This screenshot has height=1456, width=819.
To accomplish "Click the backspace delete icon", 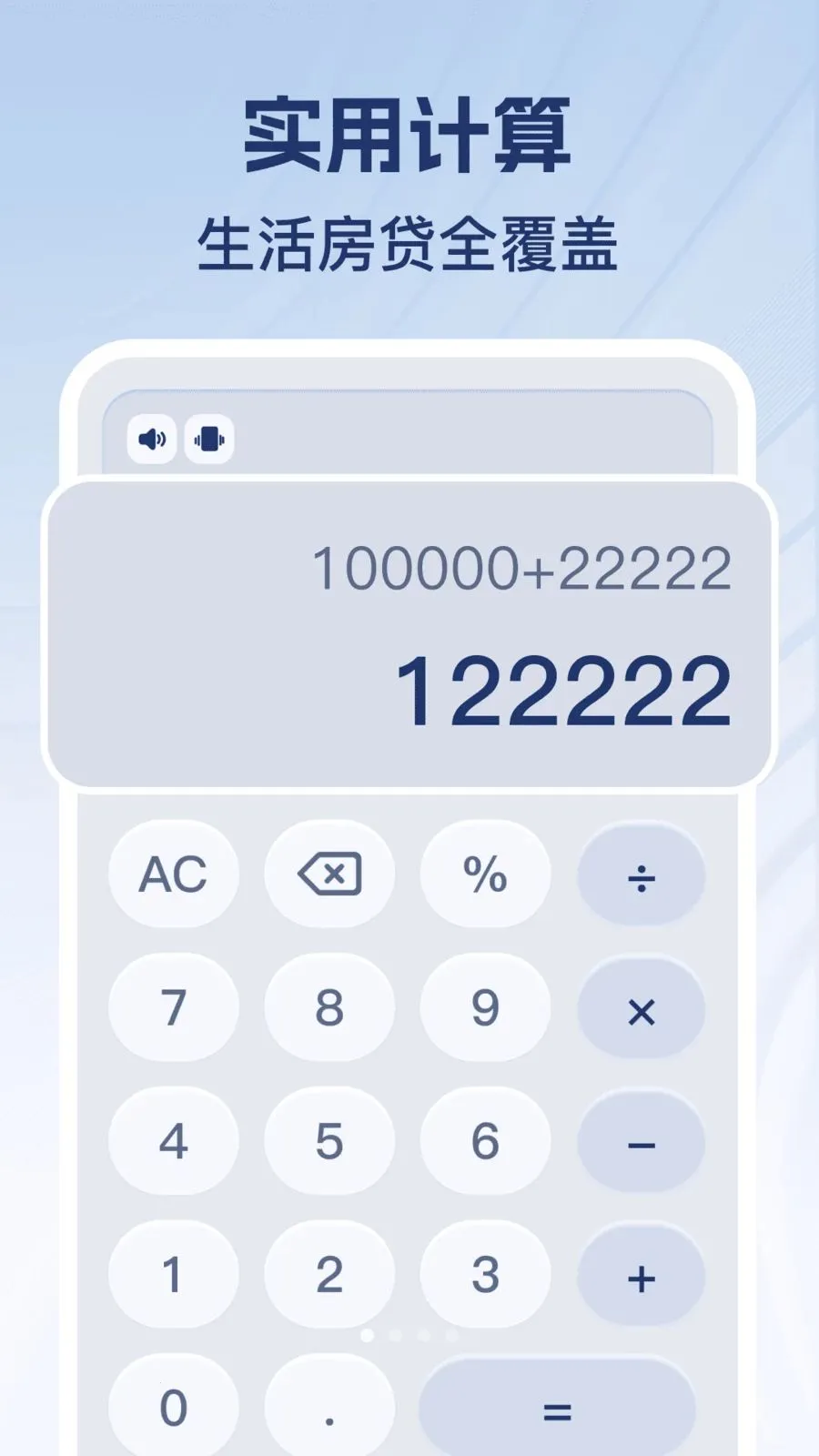I will [329, 875].
